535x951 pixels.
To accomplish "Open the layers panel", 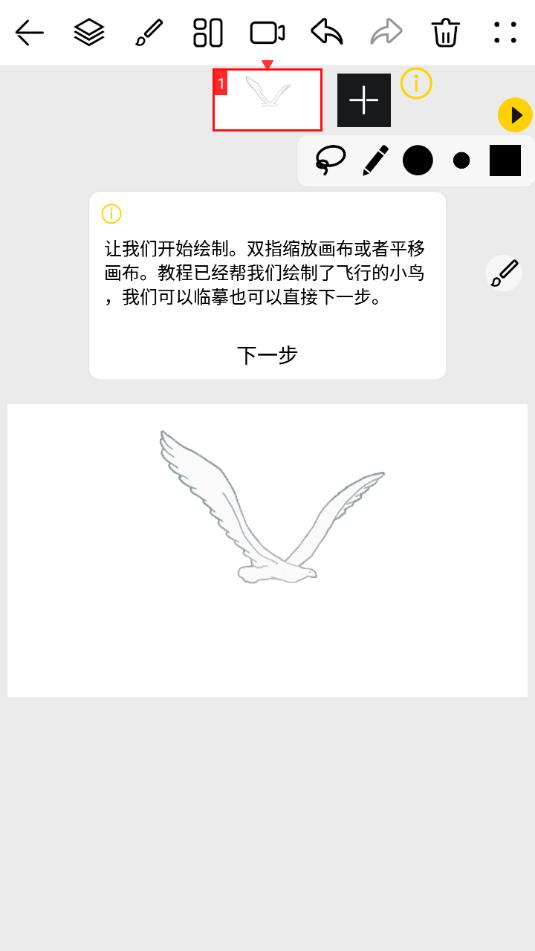I will [89, 32].
